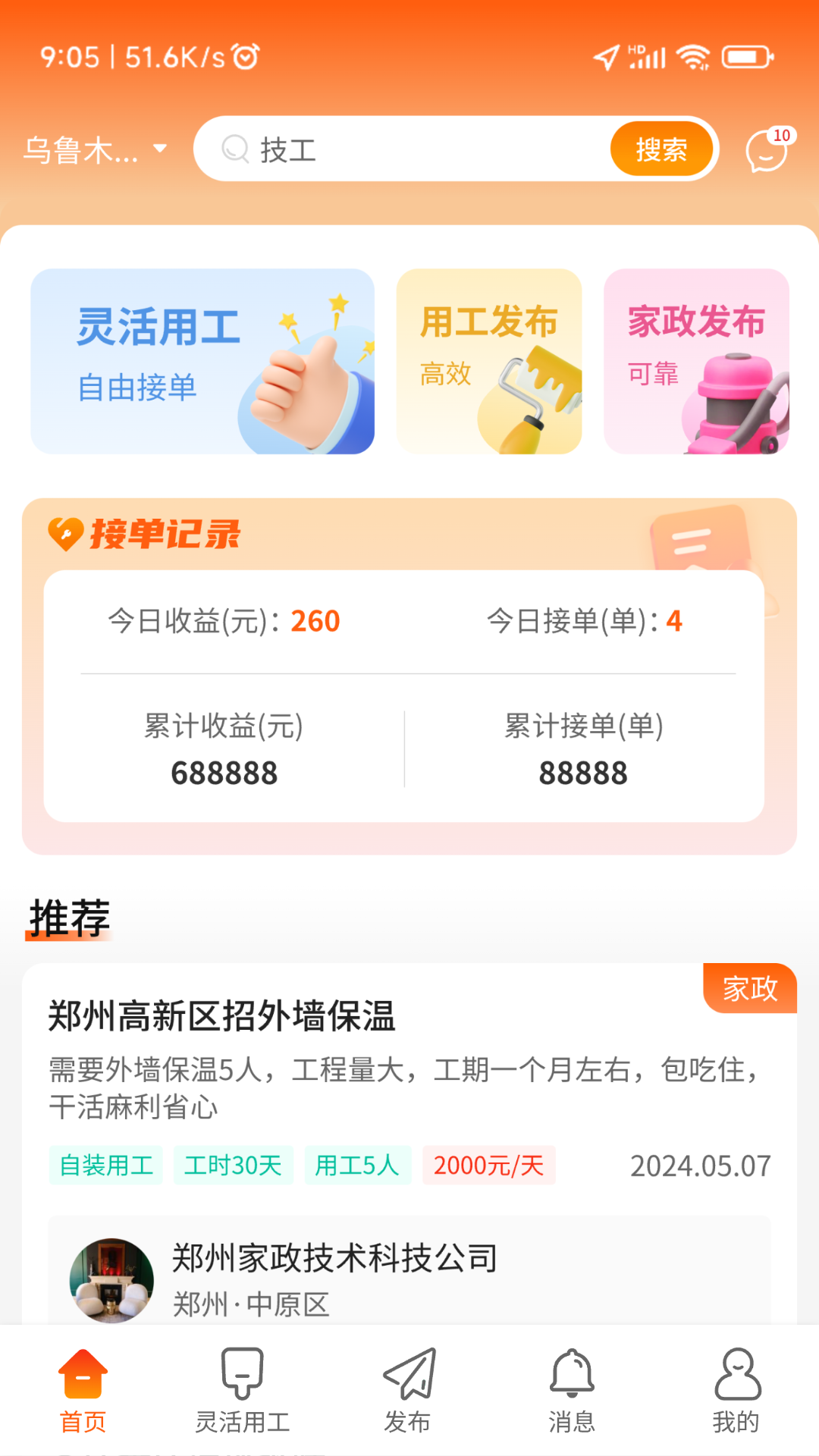This screenshot has width=819, height=1456.
Task: Tap the orange 搜索 button
Action: (x=661, y=149)
